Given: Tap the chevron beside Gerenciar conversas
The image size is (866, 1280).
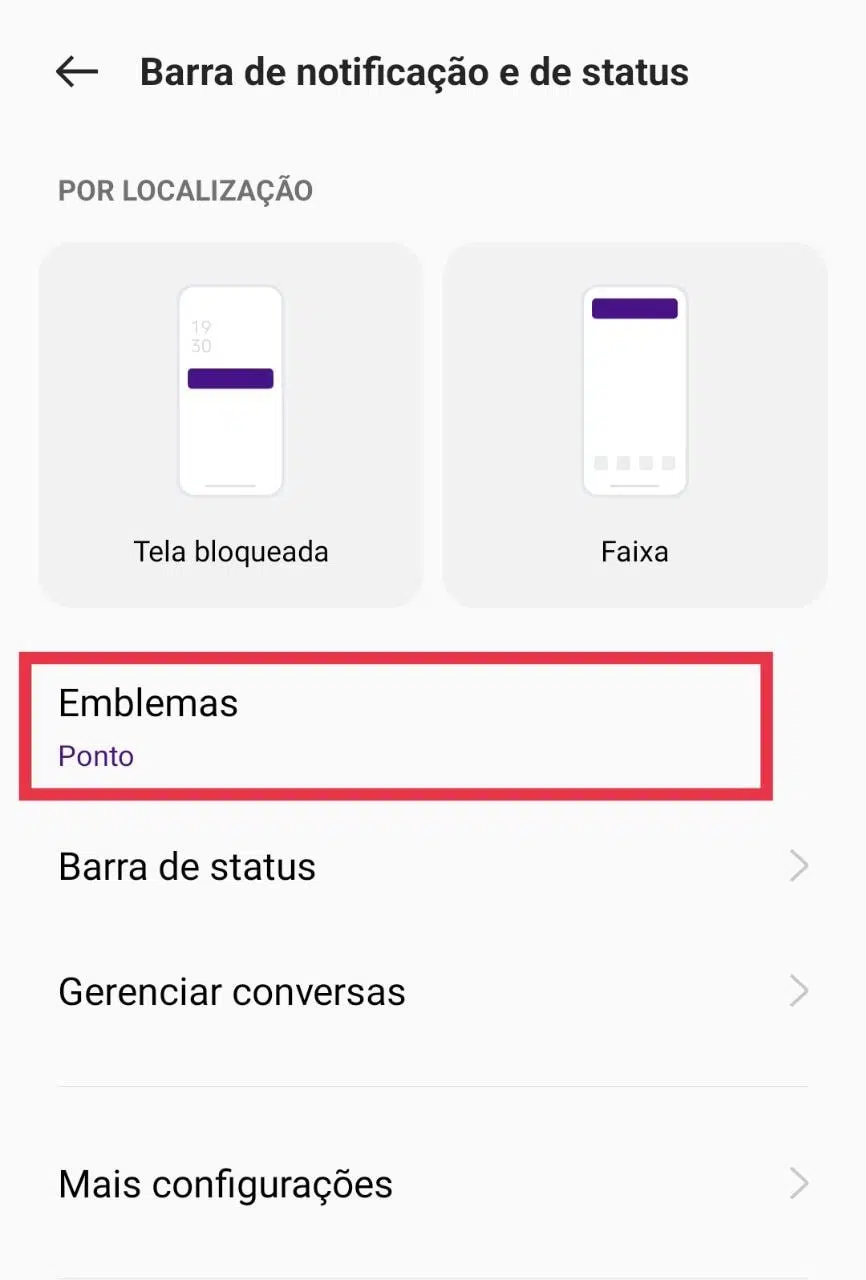Looking at the screenshot, I should [x=797, y=991].
